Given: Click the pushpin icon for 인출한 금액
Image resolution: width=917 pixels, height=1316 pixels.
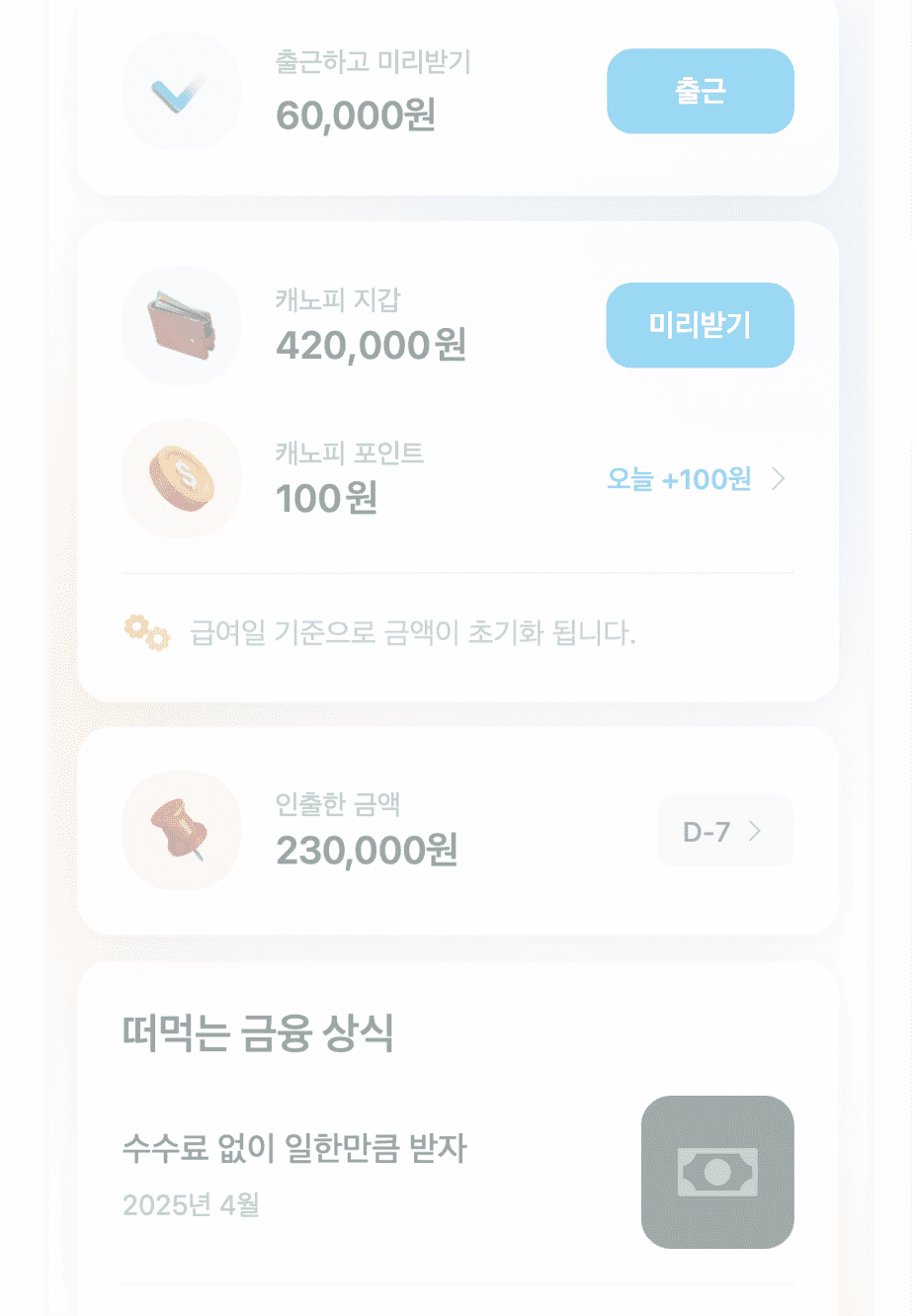Looking at the screenshot, I should click(181, 831).
